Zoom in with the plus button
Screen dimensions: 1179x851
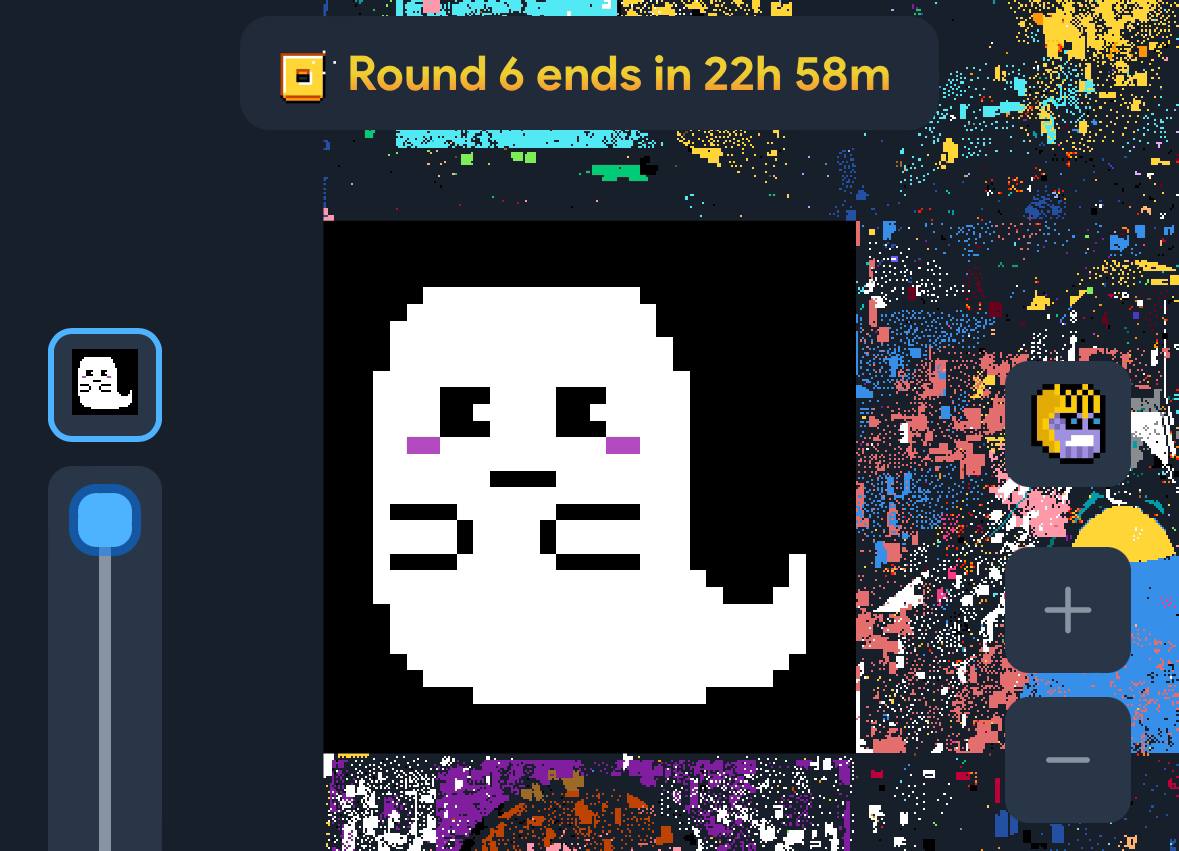[1067, 610]
